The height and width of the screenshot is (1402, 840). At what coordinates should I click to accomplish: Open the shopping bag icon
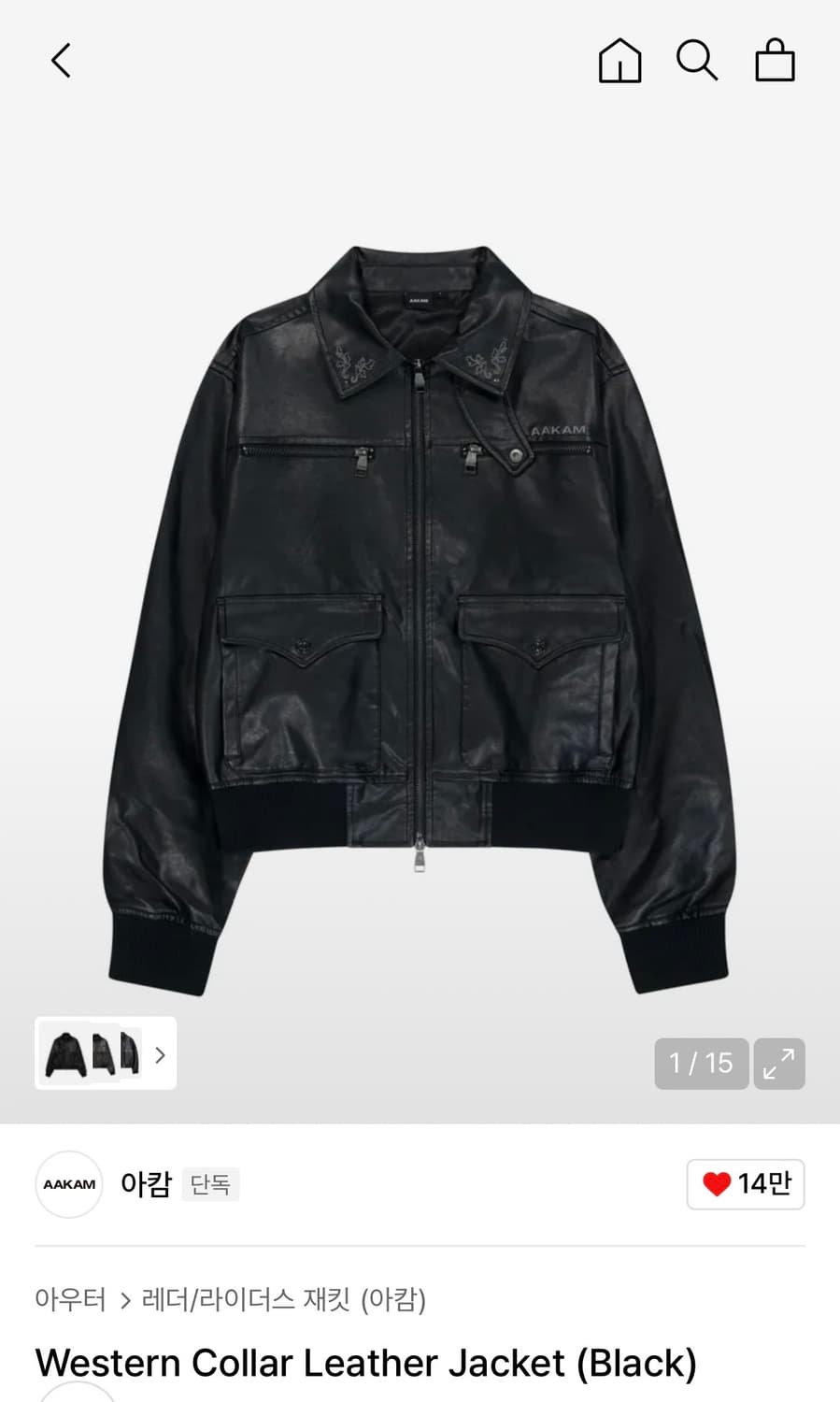774,61
